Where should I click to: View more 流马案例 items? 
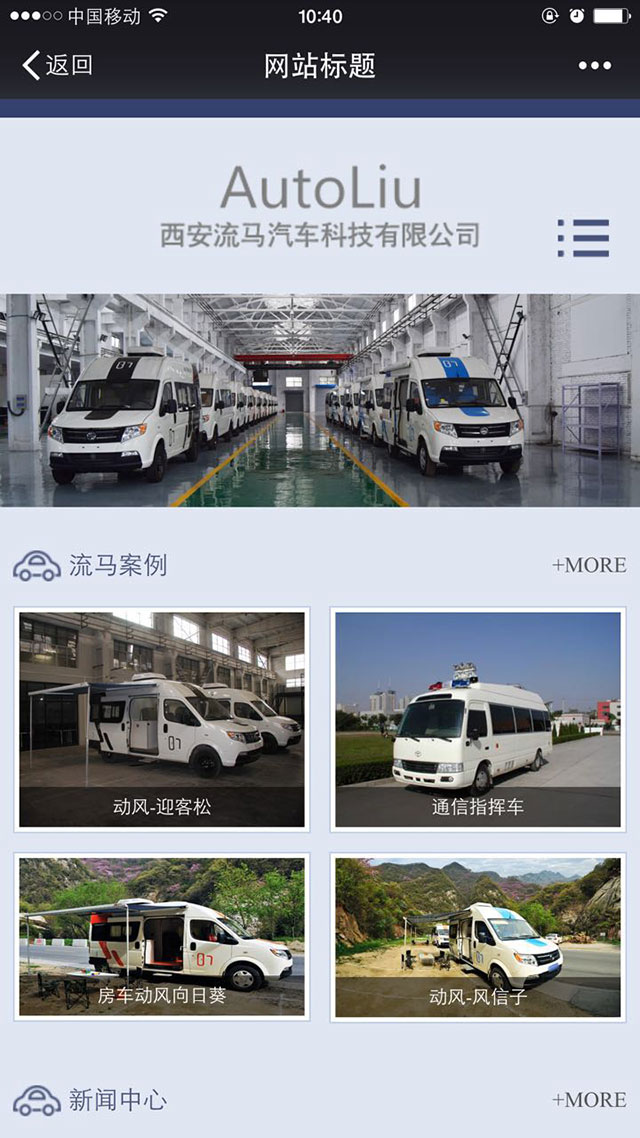click(x=589, y=565)
